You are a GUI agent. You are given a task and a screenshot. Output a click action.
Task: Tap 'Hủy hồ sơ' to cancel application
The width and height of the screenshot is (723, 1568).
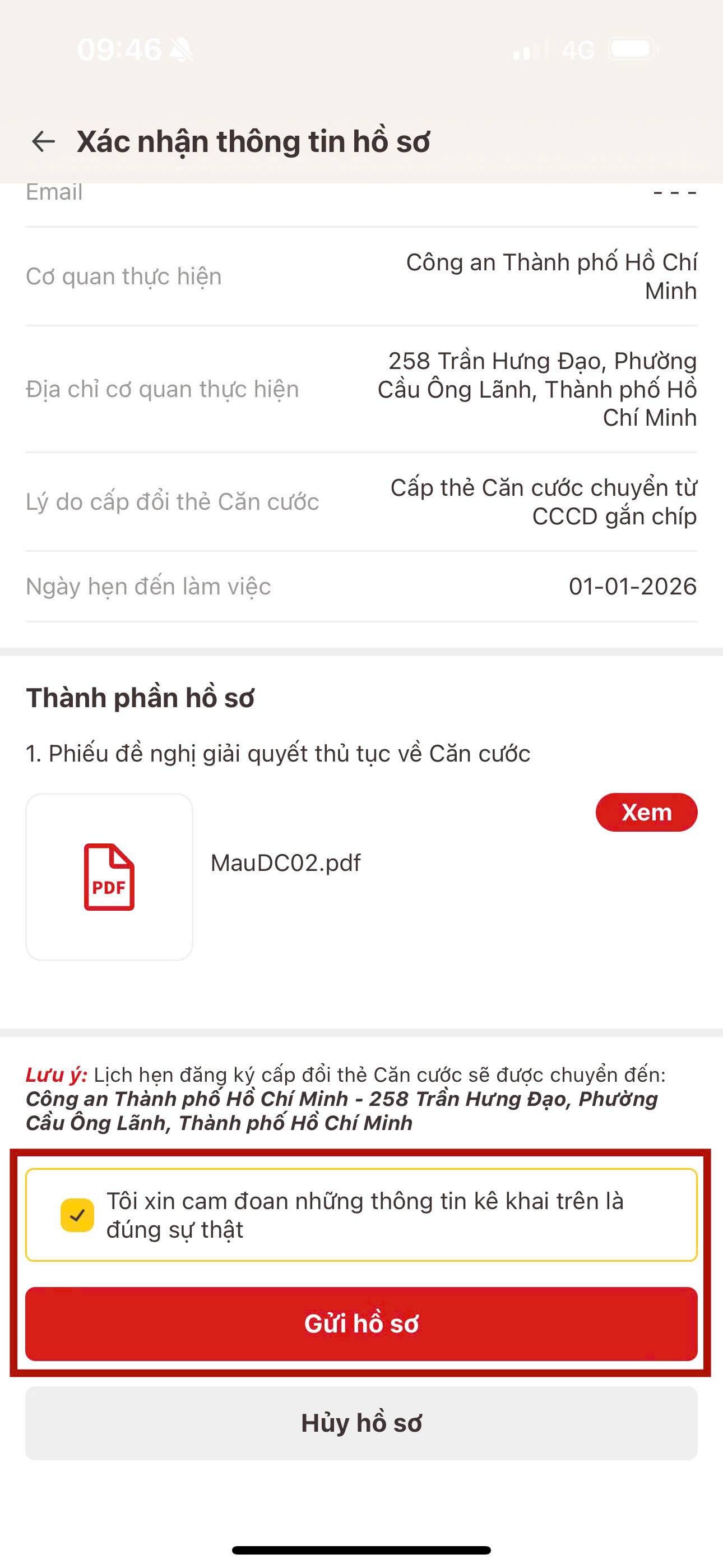point(361,1423)
